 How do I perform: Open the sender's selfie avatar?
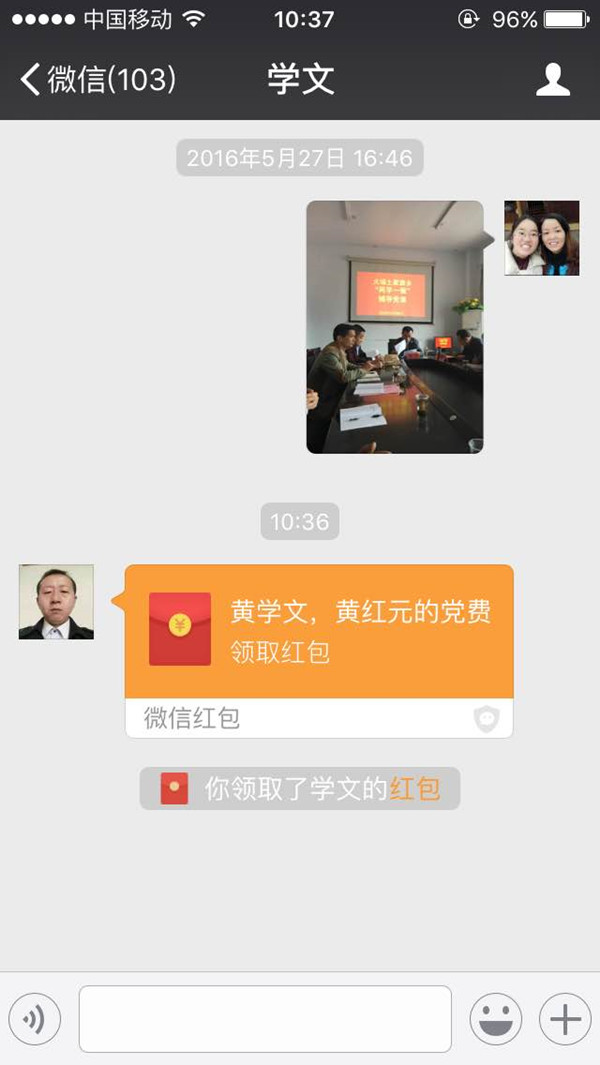click(x=541, y=238)
